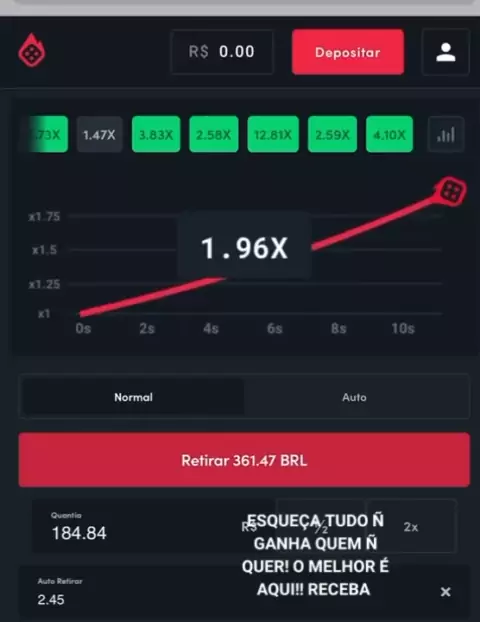The image size is (480, 622).
Task: Open the 1.47X round result chip
Action: coord(99,134)
